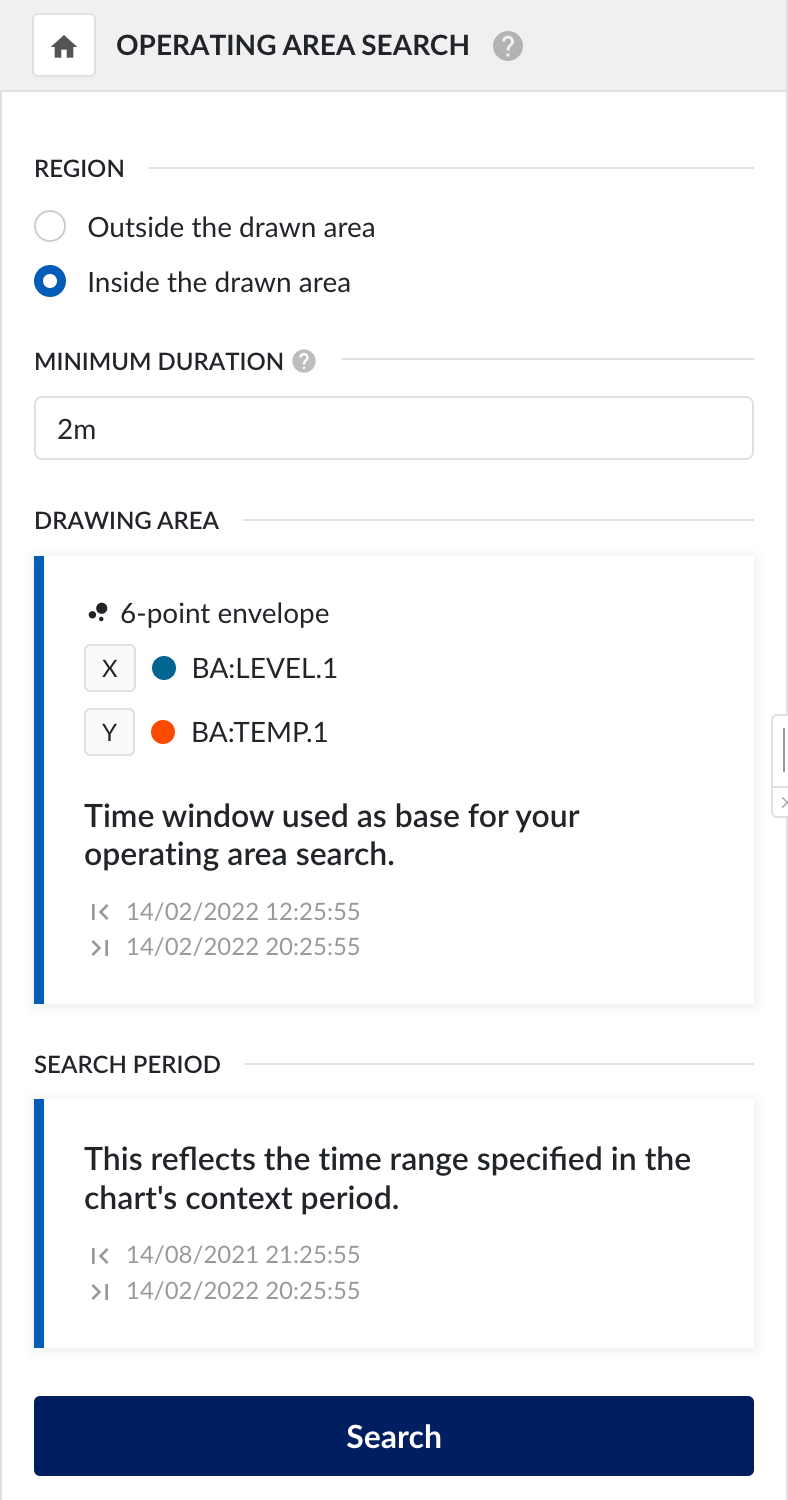Click the orange color dot beside BA:TEMP.1
Viewport: 788px width, 1500px height.
click(x=163, y=731)
